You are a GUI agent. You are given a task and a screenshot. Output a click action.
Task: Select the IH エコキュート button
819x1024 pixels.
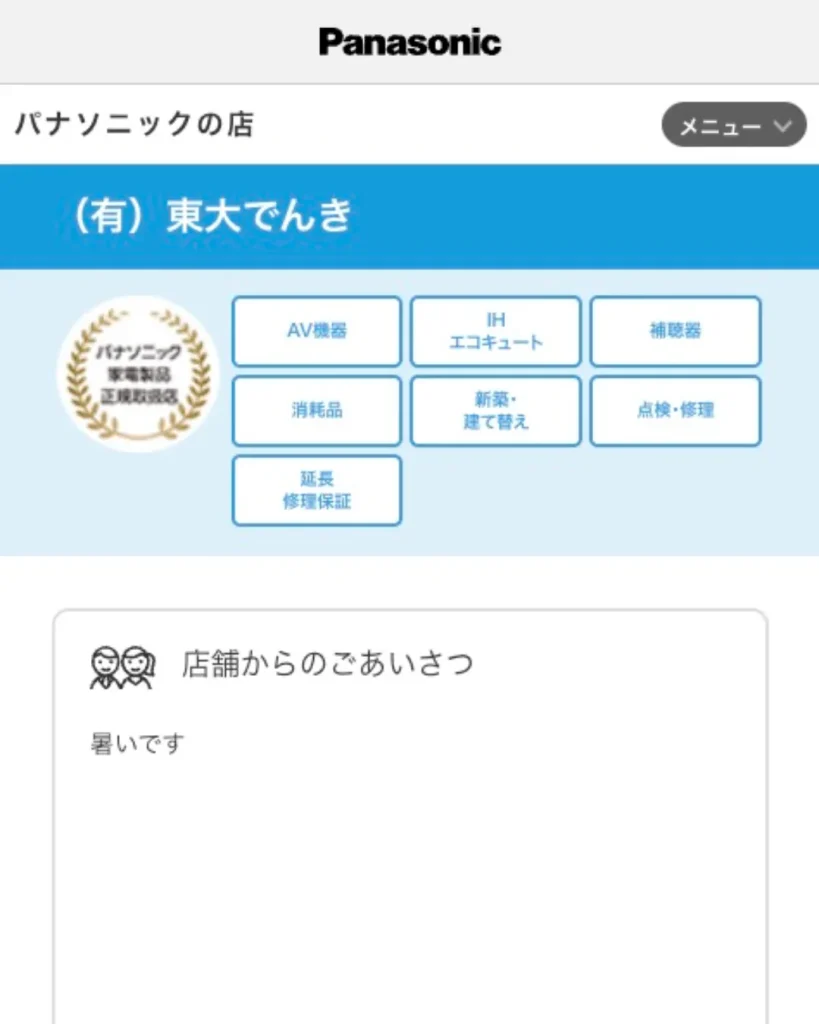pos(494,331)
